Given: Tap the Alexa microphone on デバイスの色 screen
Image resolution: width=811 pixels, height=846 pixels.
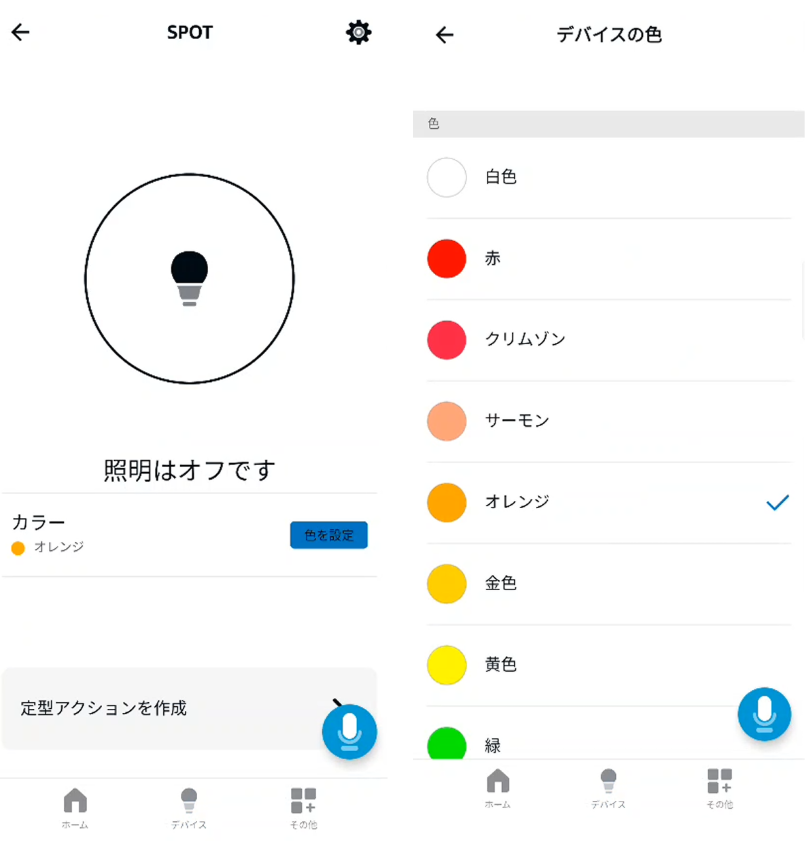Looking at the screenshot, I should 764,714.
